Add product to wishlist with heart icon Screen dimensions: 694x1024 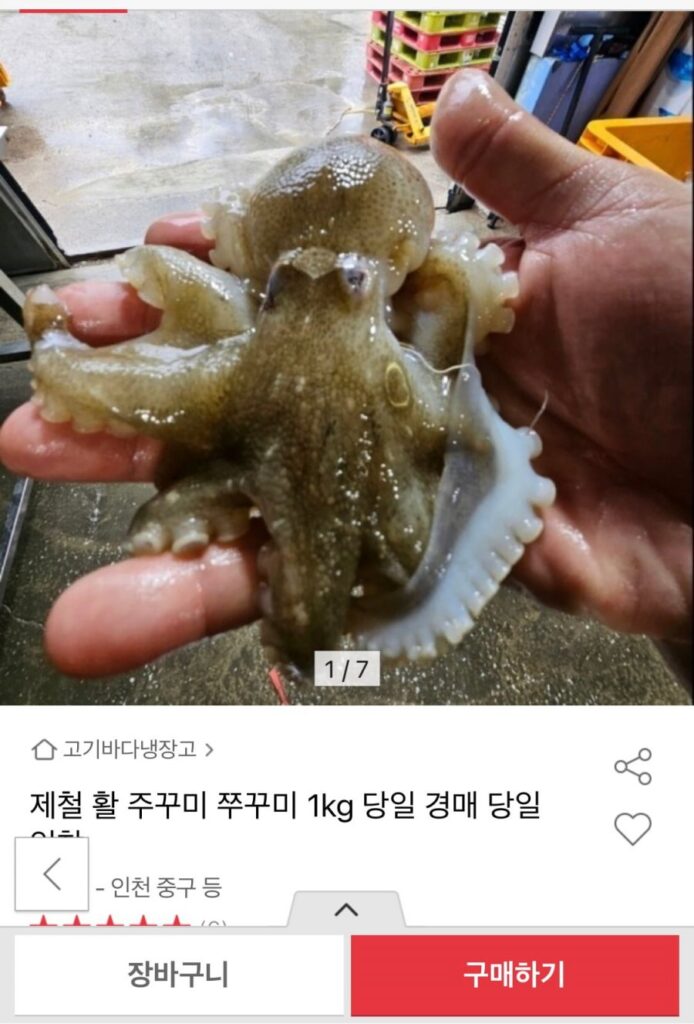click(x=633, y=828)
